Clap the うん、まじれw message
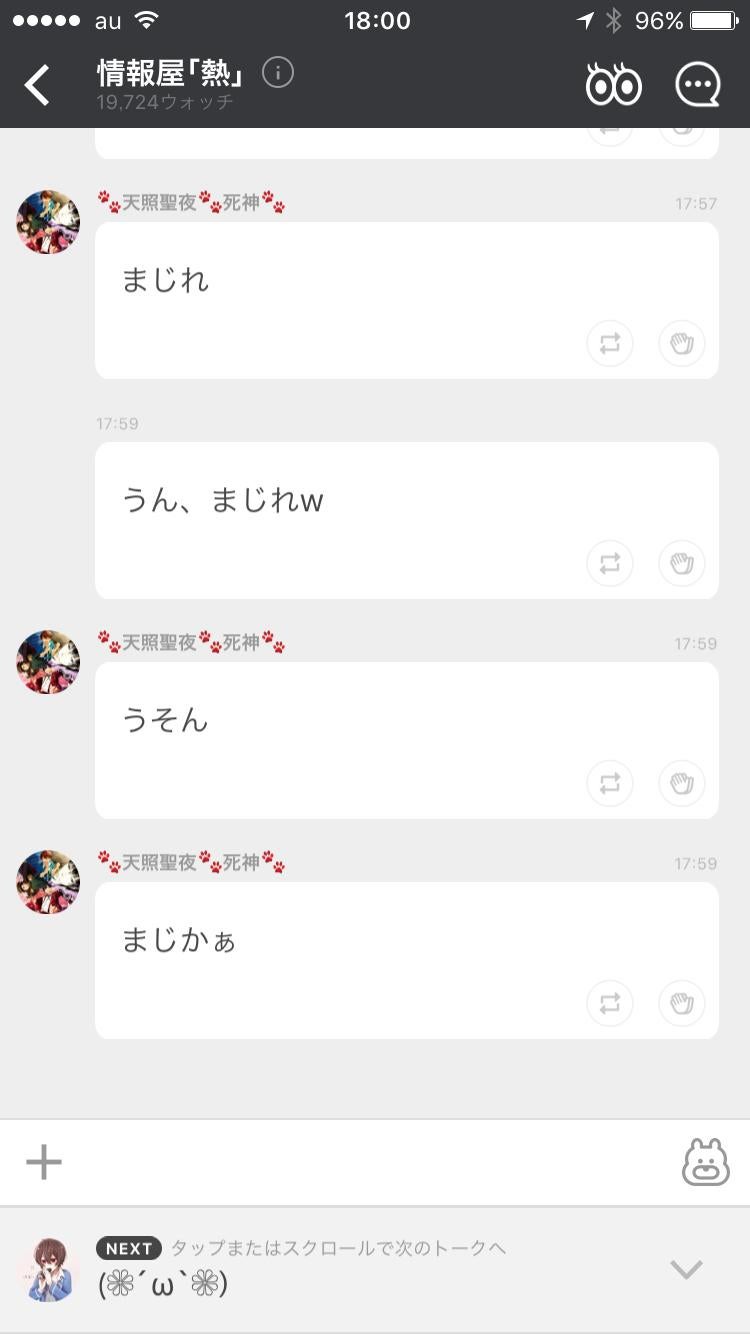750x1334 pixels. click(x=682, y=563)
